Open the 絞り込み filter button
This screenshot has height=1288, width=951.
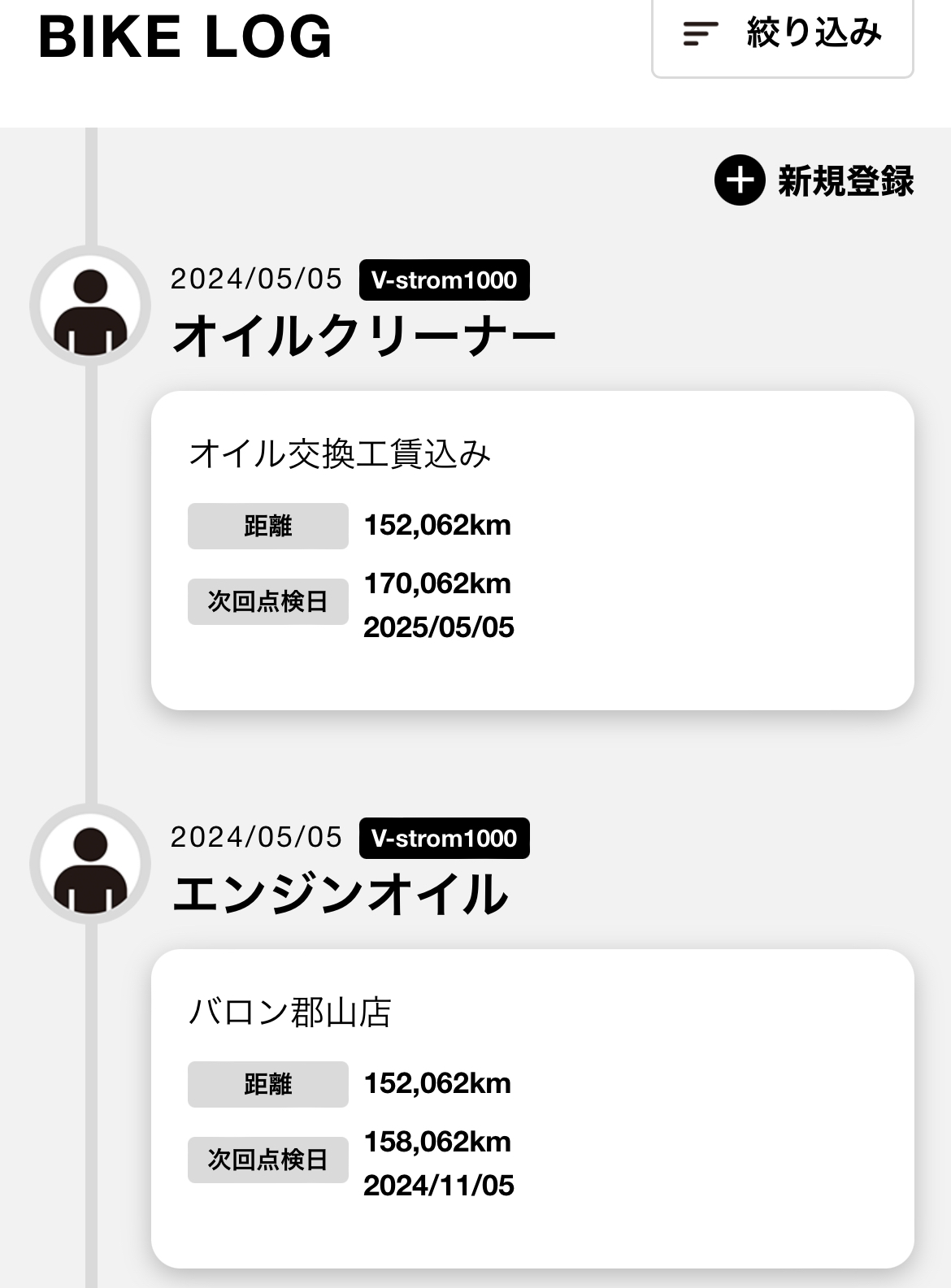(x=782, y=35)
